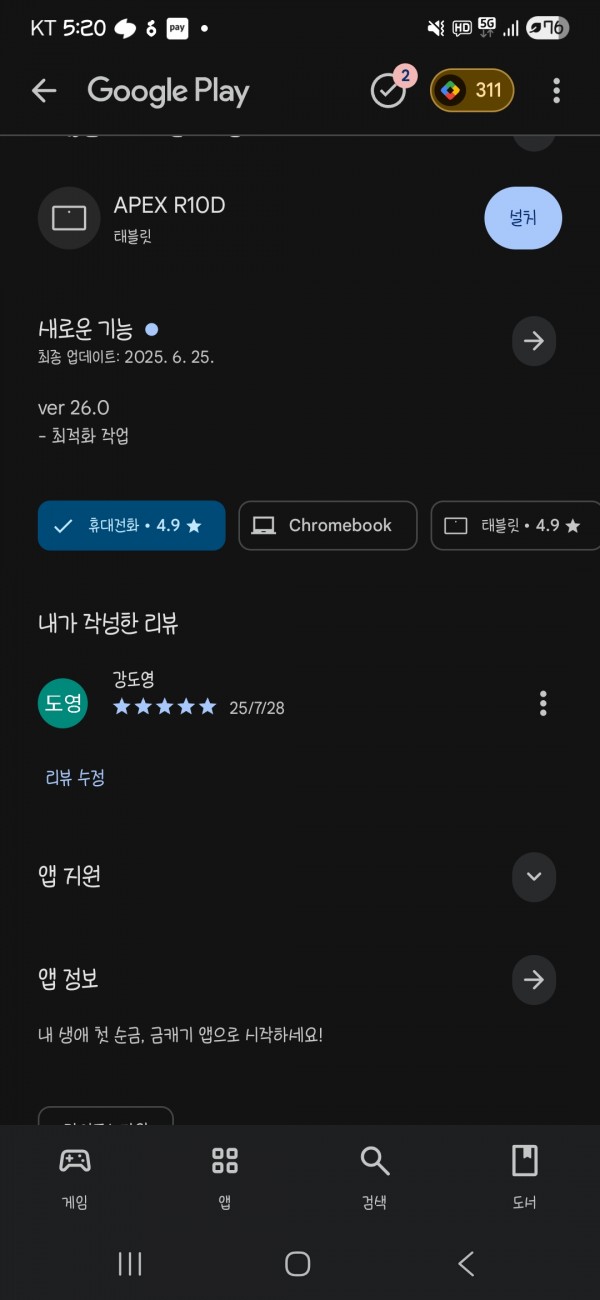Tap the system home button

coord(298,1264)
